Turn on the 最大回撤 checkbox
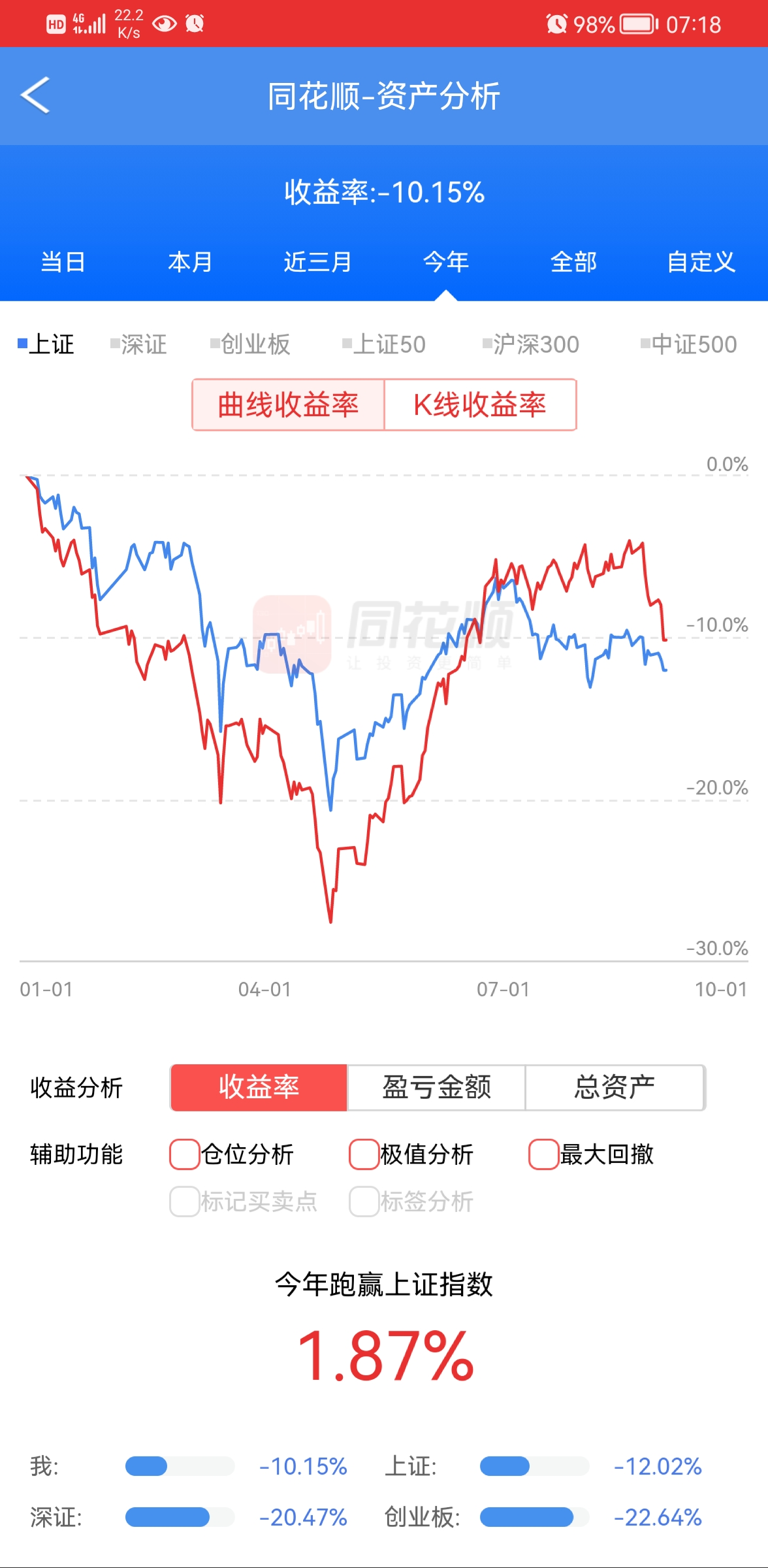 (x=543, y=1154)
